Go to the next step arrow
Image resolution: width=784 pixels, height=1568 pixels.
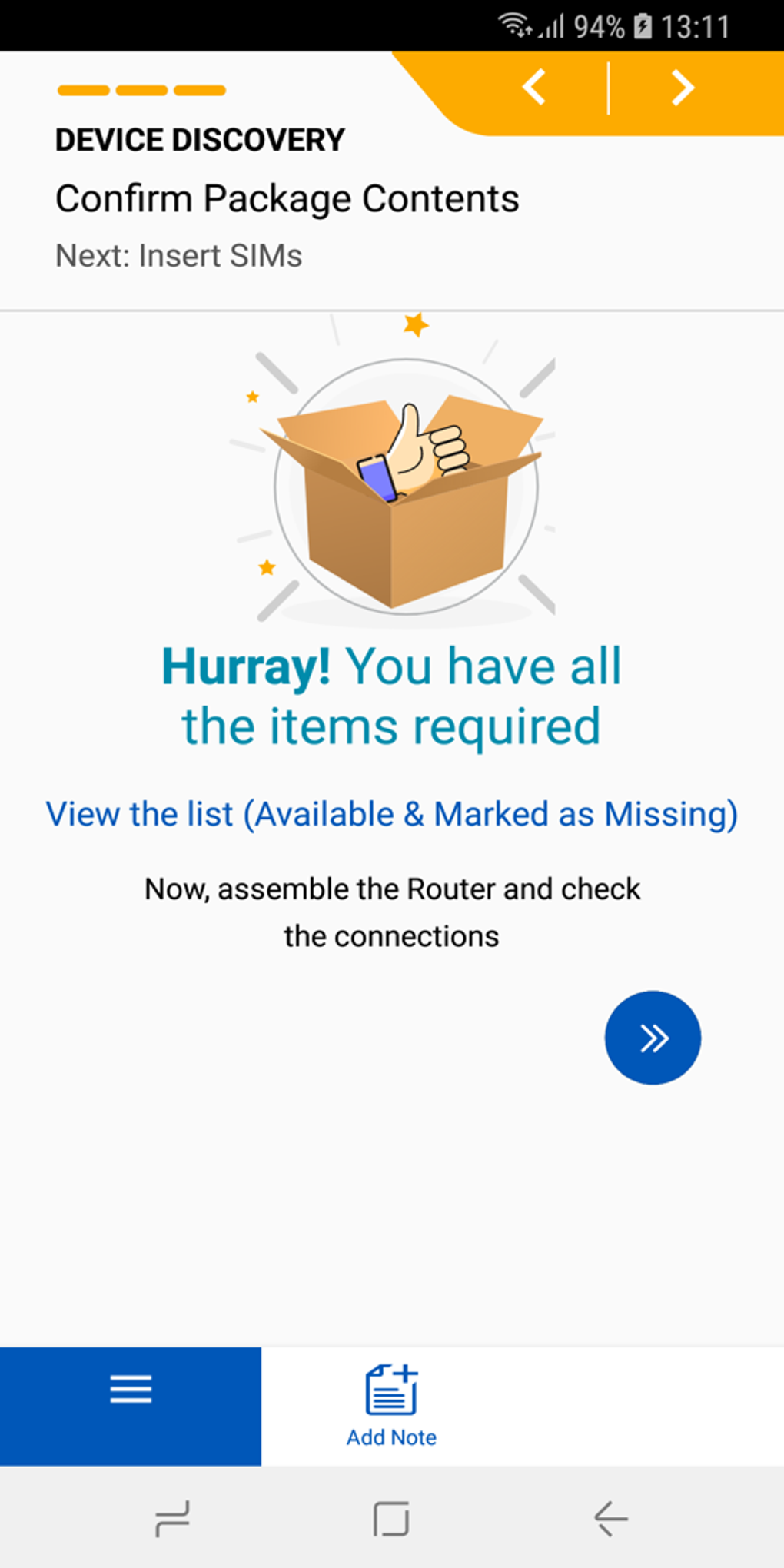pyautogui.click(x=682, y=87)
